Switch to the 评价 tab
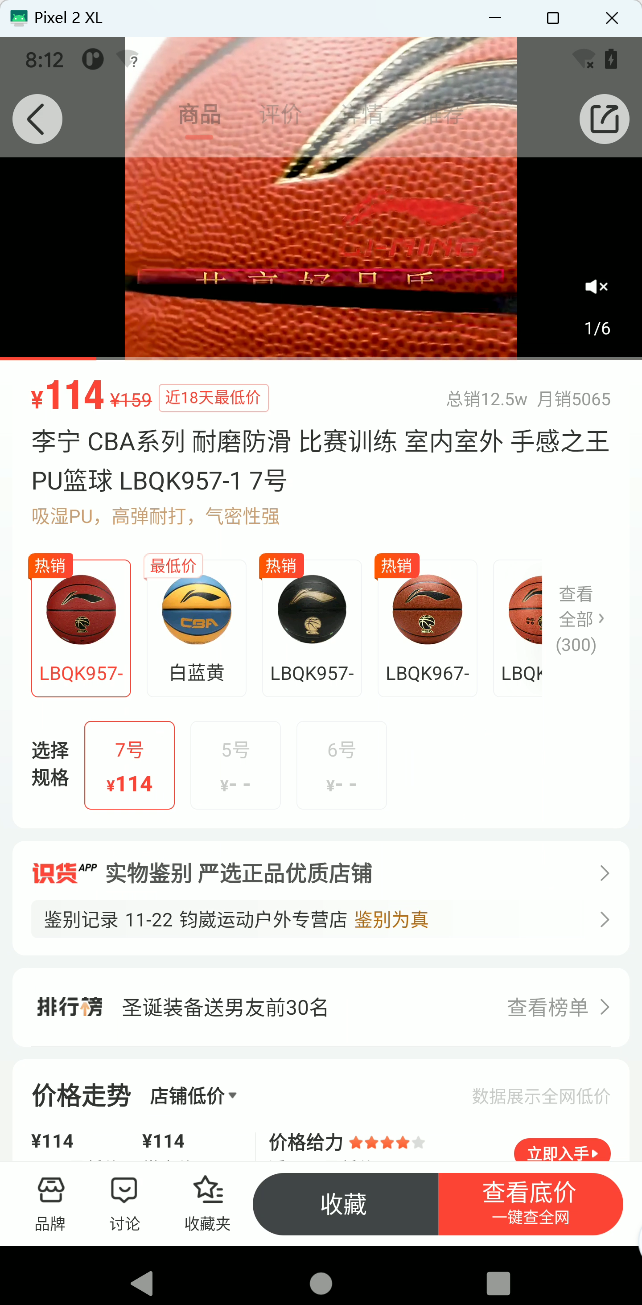Image resolution: width=642 pixels, height=1305 pixels. tap(280, 115)
